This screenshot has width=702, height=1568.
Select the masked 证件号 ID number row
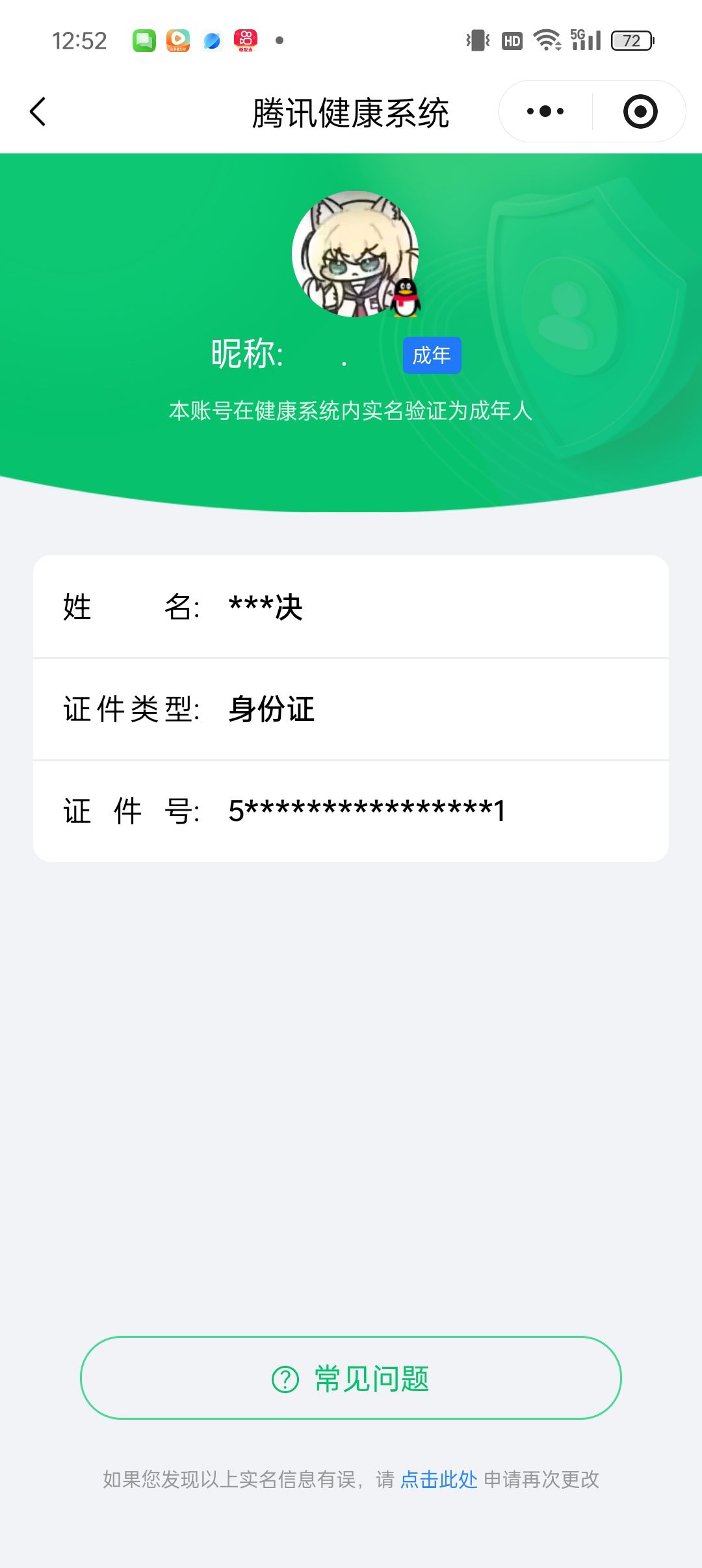pyautogui.click(x=351, y=811)
